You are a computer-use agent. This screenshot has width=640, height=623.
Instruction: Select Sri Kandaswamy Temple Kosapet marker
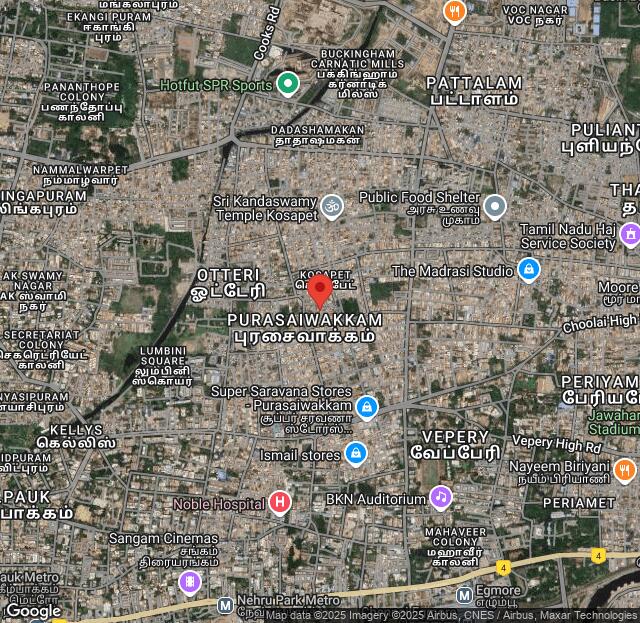tap(331, 208)
